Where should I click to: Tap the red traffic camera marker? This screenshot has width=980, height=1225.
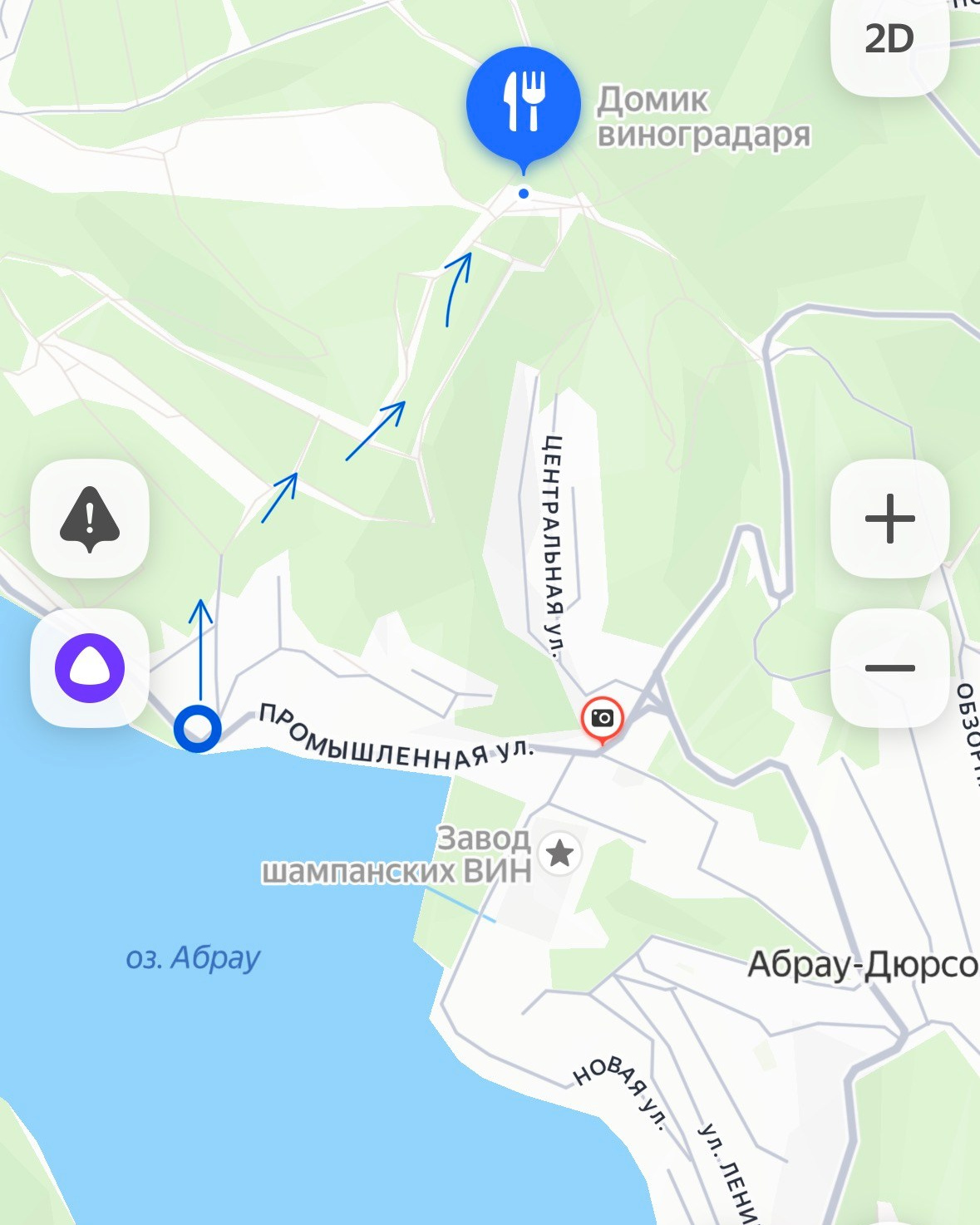pyautogui.click(x=603, y=718)
